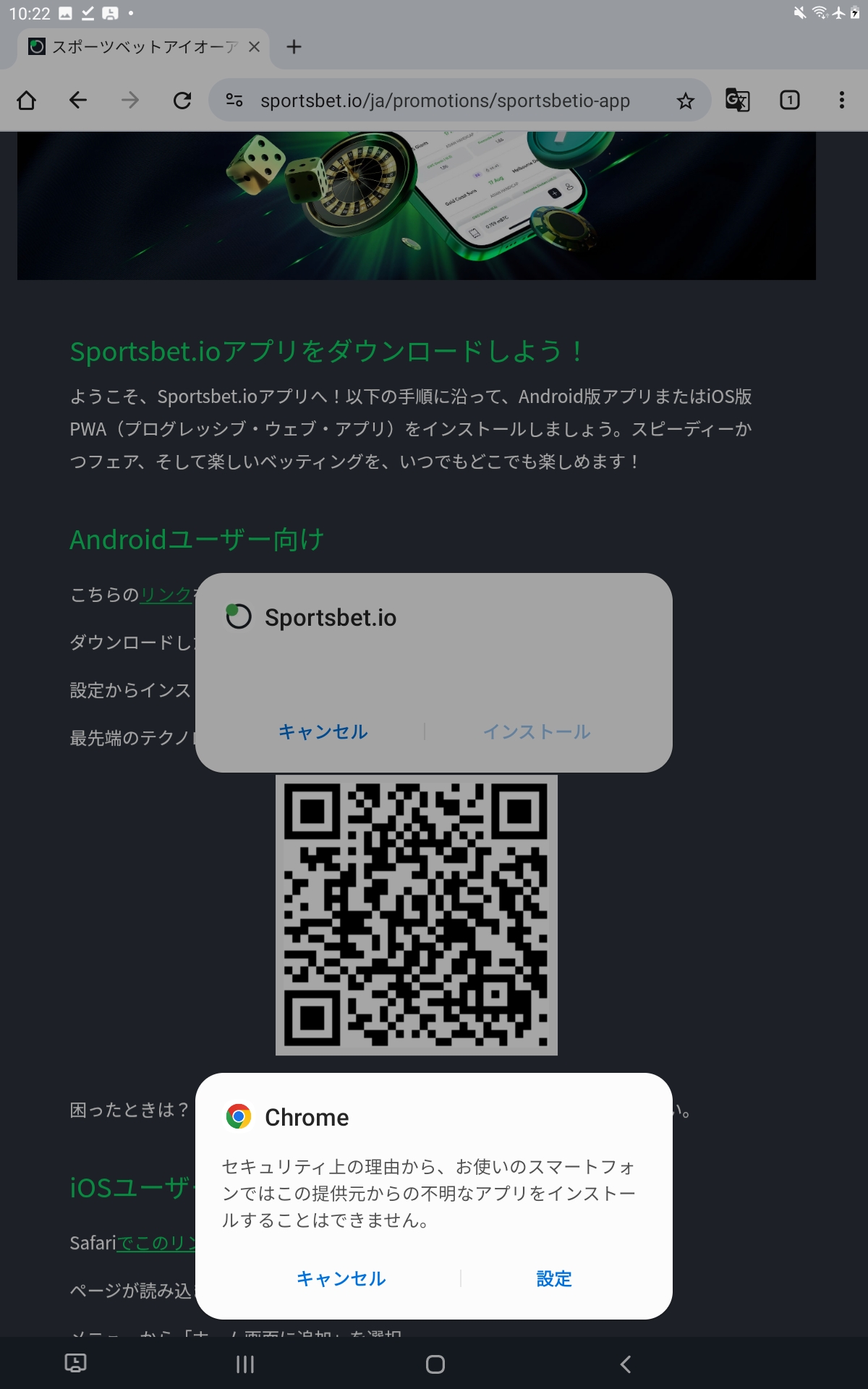The image size is (868, 1389).
Task: Bookmark the page with the star icon
Action: coord(684,101)
